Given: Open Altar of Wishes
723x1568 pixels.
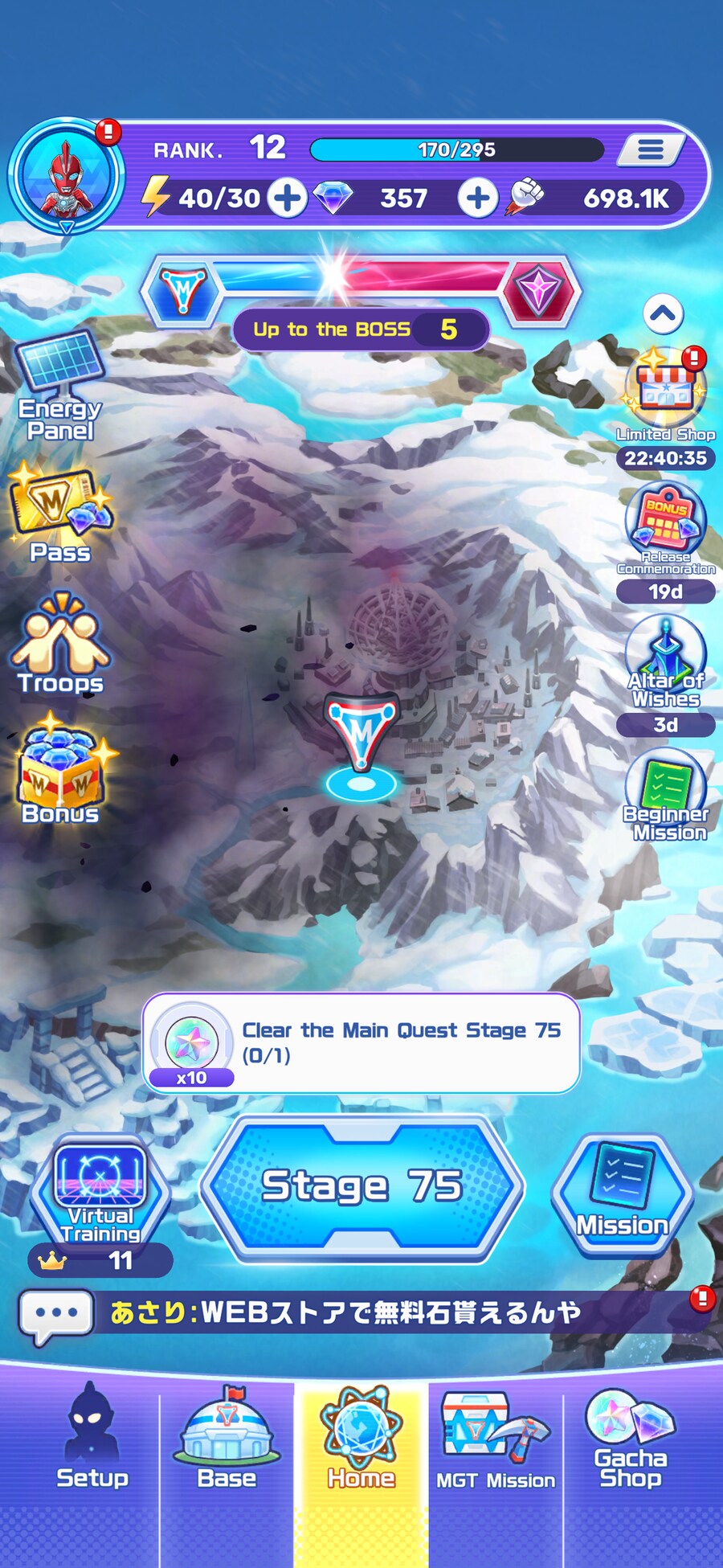Looking at the screenshot, I should (665, 661).
